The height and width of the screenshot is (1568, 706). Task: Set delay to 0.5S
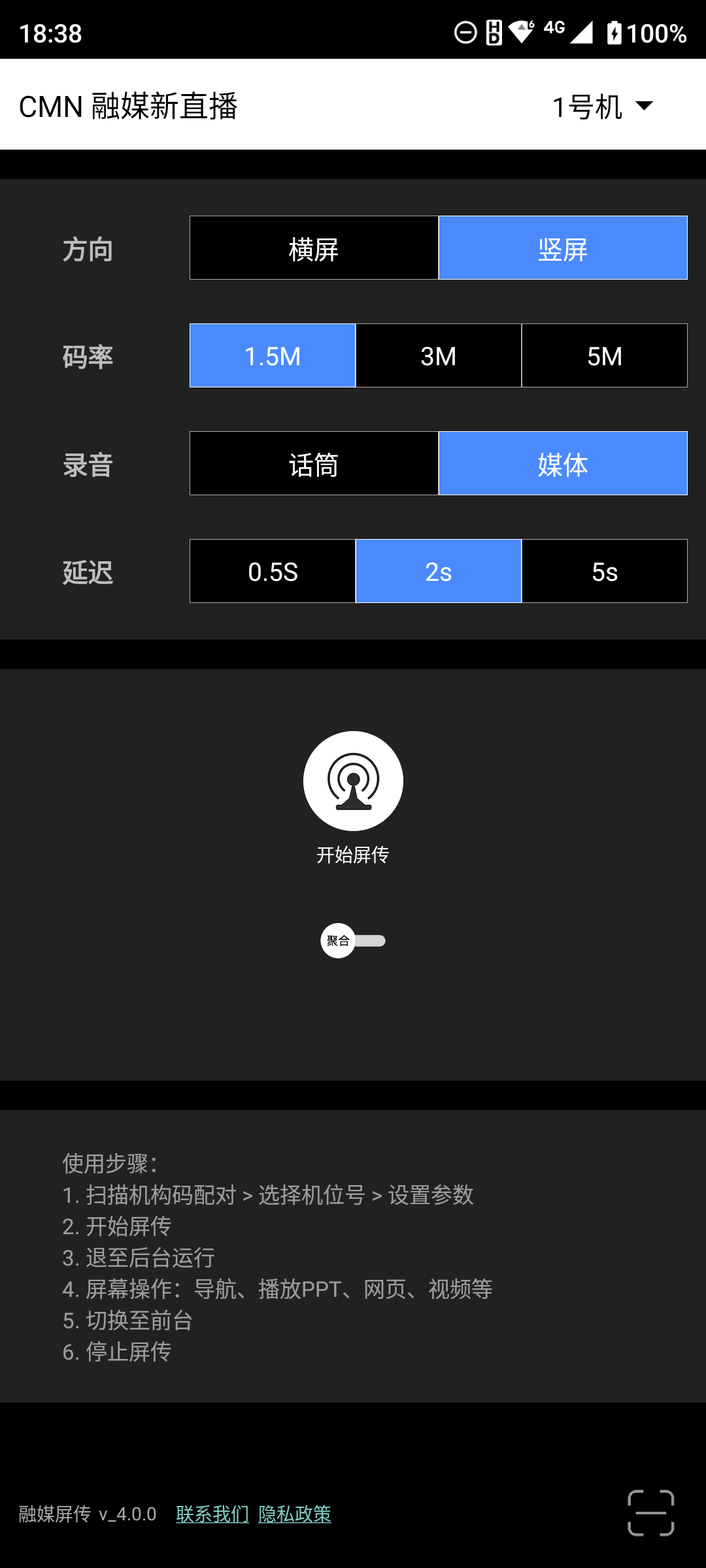point(273,572)
